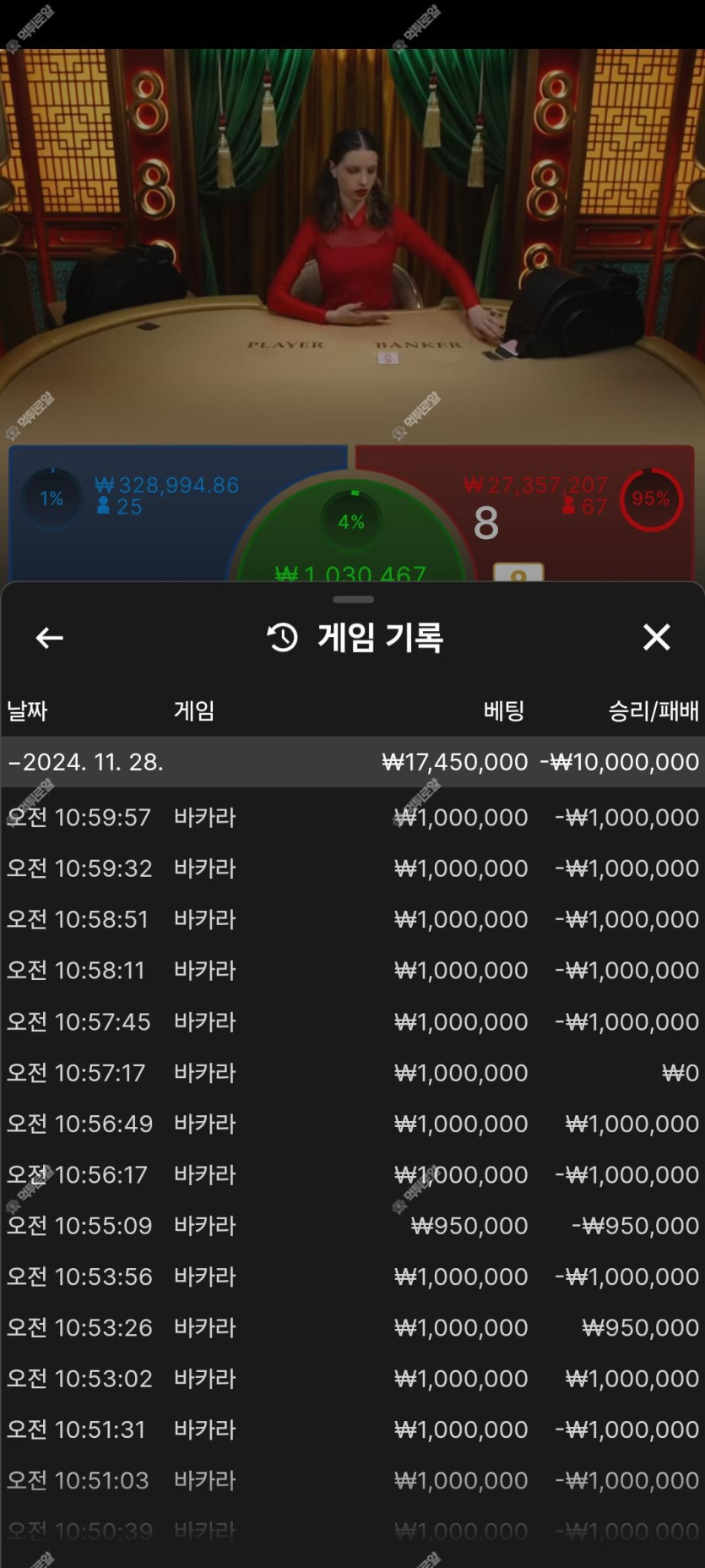Screen dimensions: 705x1568
Task: Open the round played at 10:58:51
Action: 352,919
